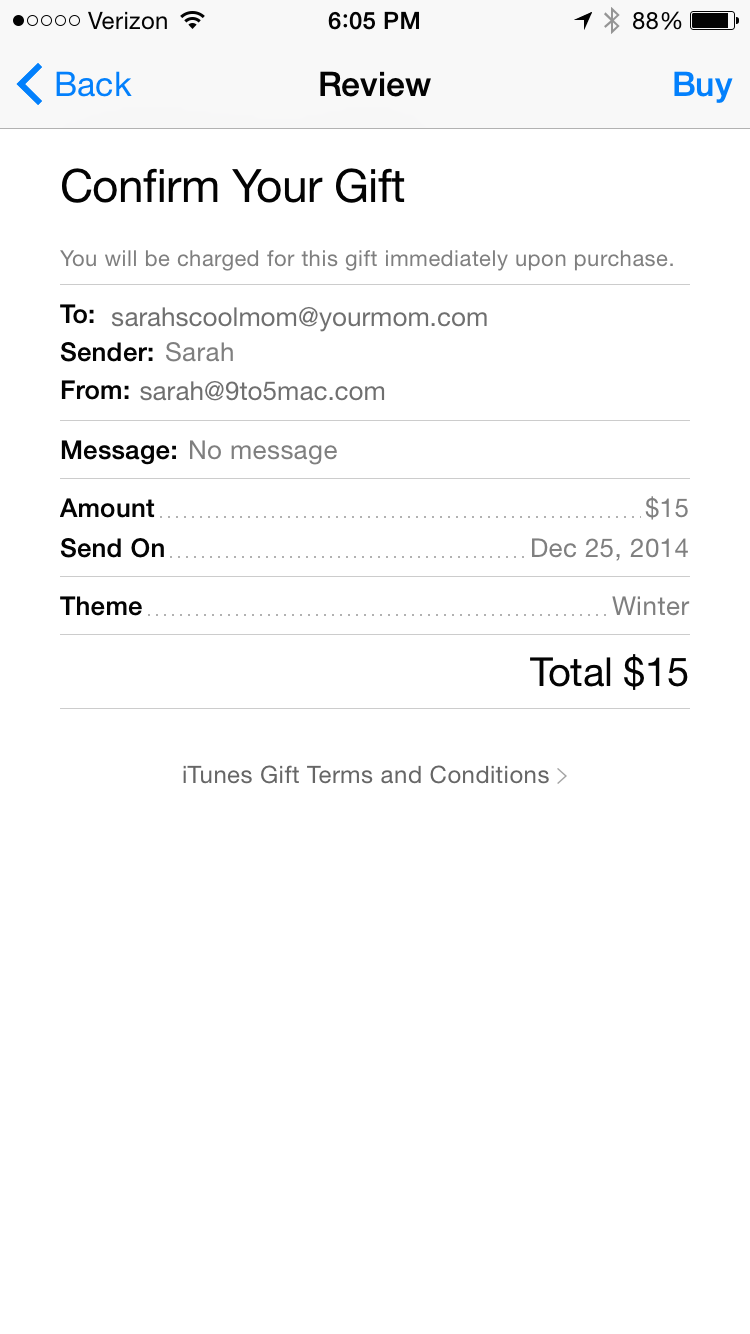Tap Buy to purchase the gift
The height and width of the screenshot is (1334, 750).
702,85
